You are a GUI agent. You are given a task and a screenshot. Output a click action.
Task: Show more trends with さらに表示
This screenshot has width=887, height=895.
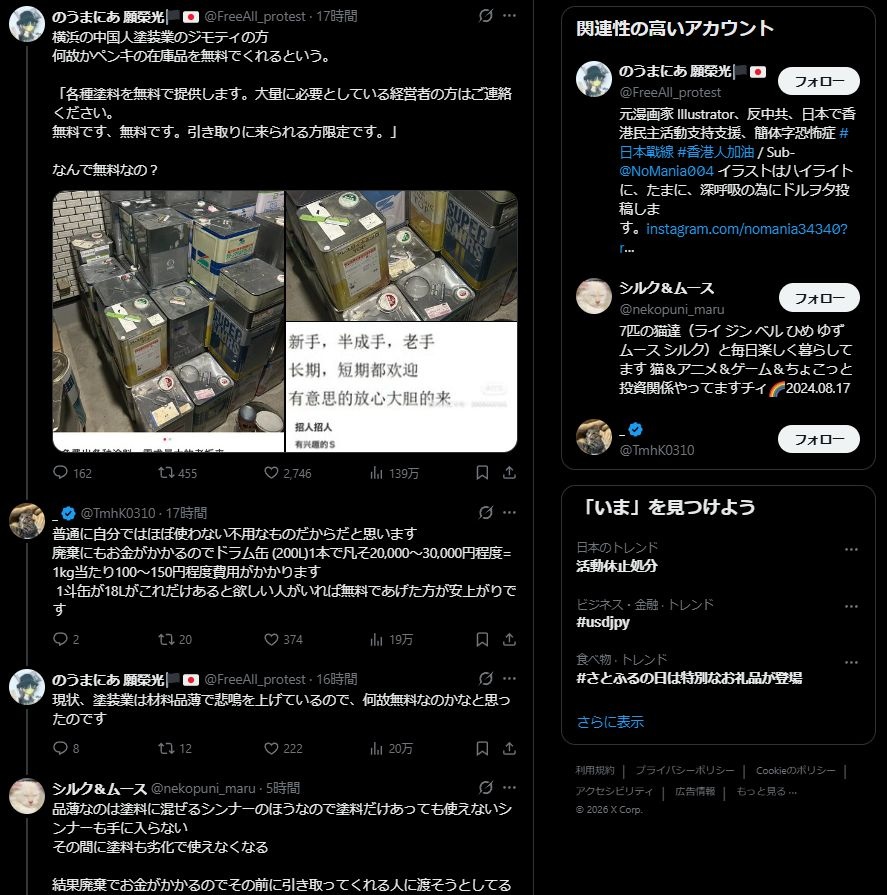coord(610,722)
